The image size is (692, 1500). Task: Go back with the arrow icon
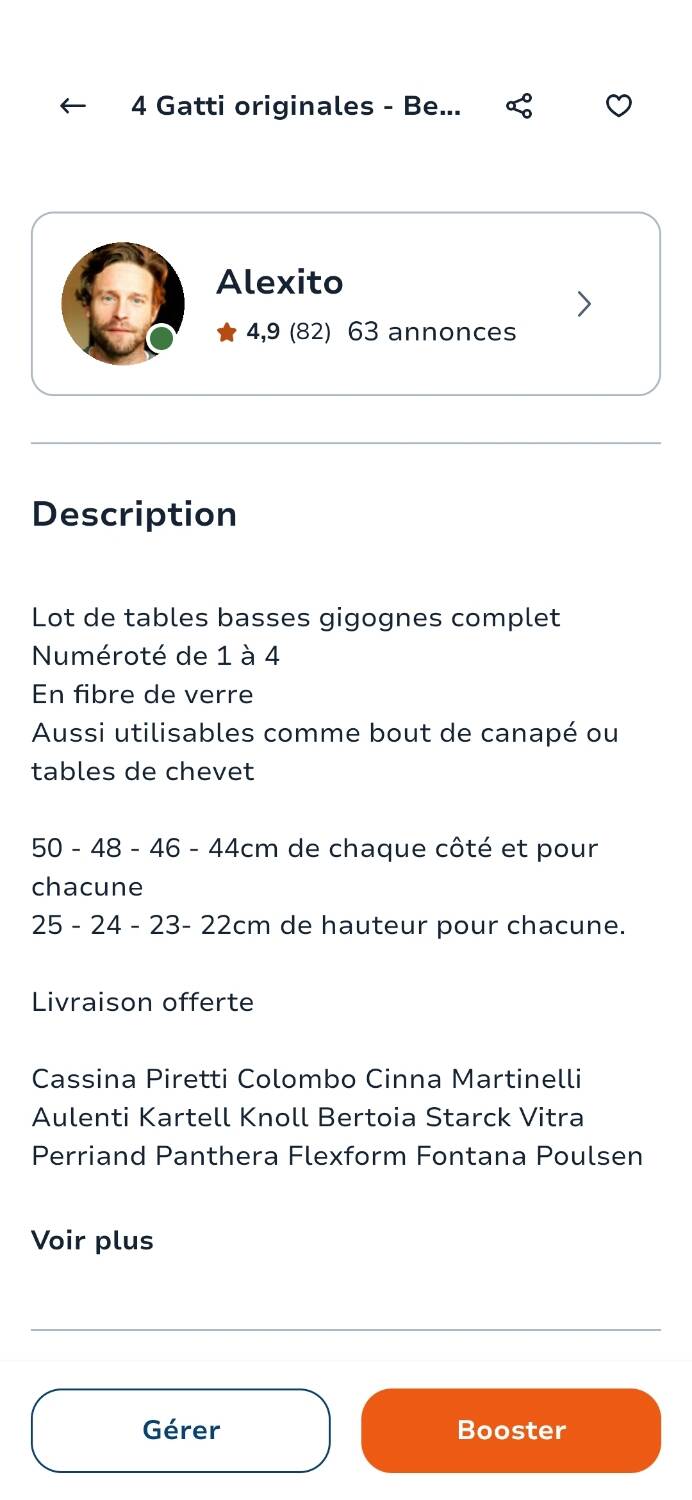click(x=72, y=106)
